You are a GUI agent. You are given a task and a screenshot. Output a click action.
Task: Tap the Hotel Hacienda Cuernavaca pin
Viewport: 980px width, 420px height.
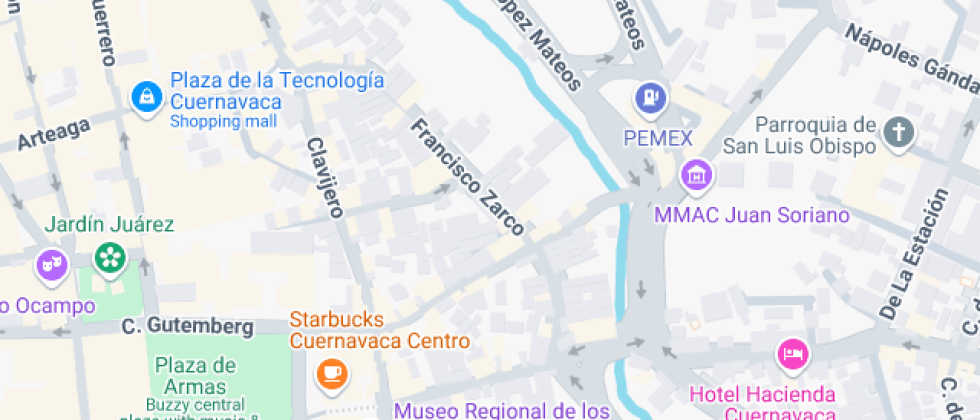click(793, 354)
